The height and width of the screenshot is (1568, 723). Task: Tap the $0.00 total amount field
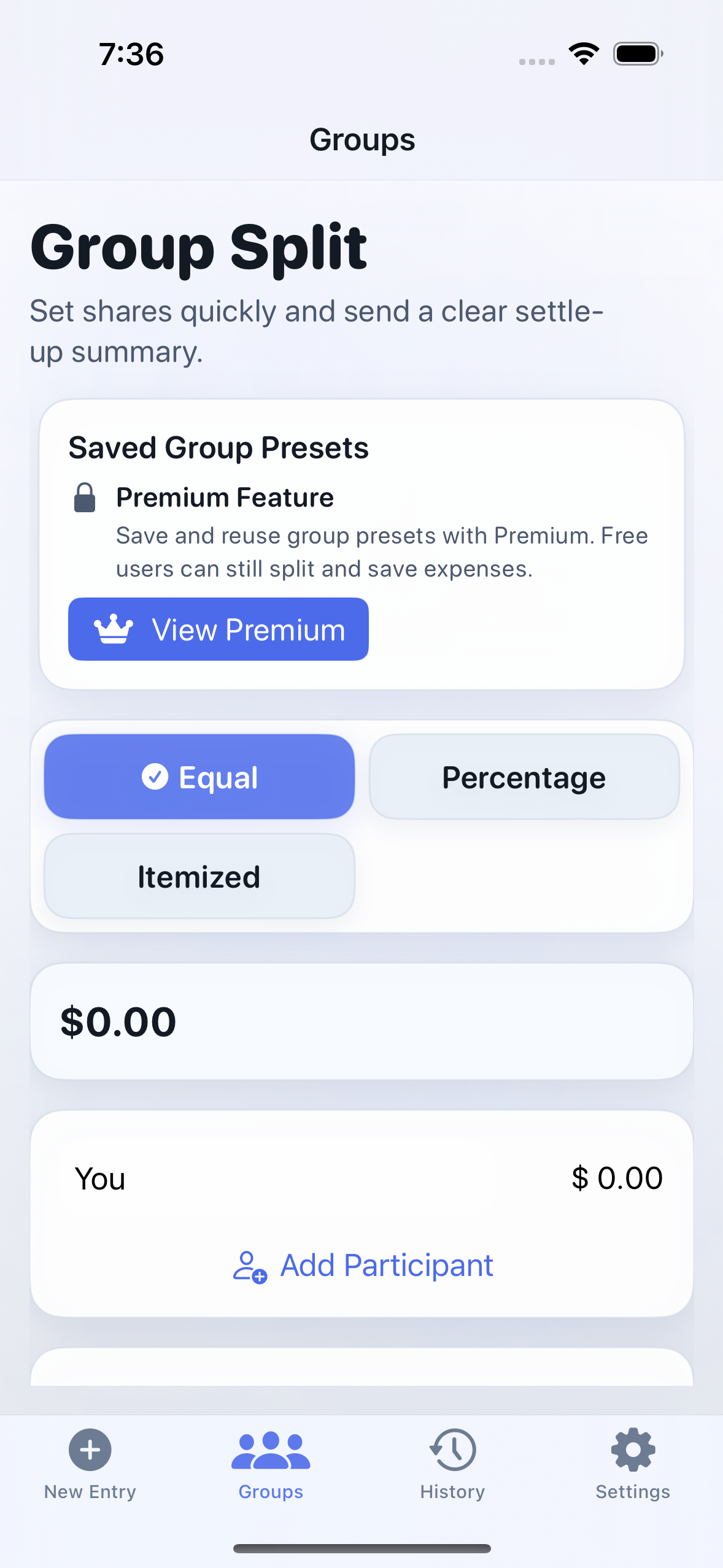click(361, 1021)
